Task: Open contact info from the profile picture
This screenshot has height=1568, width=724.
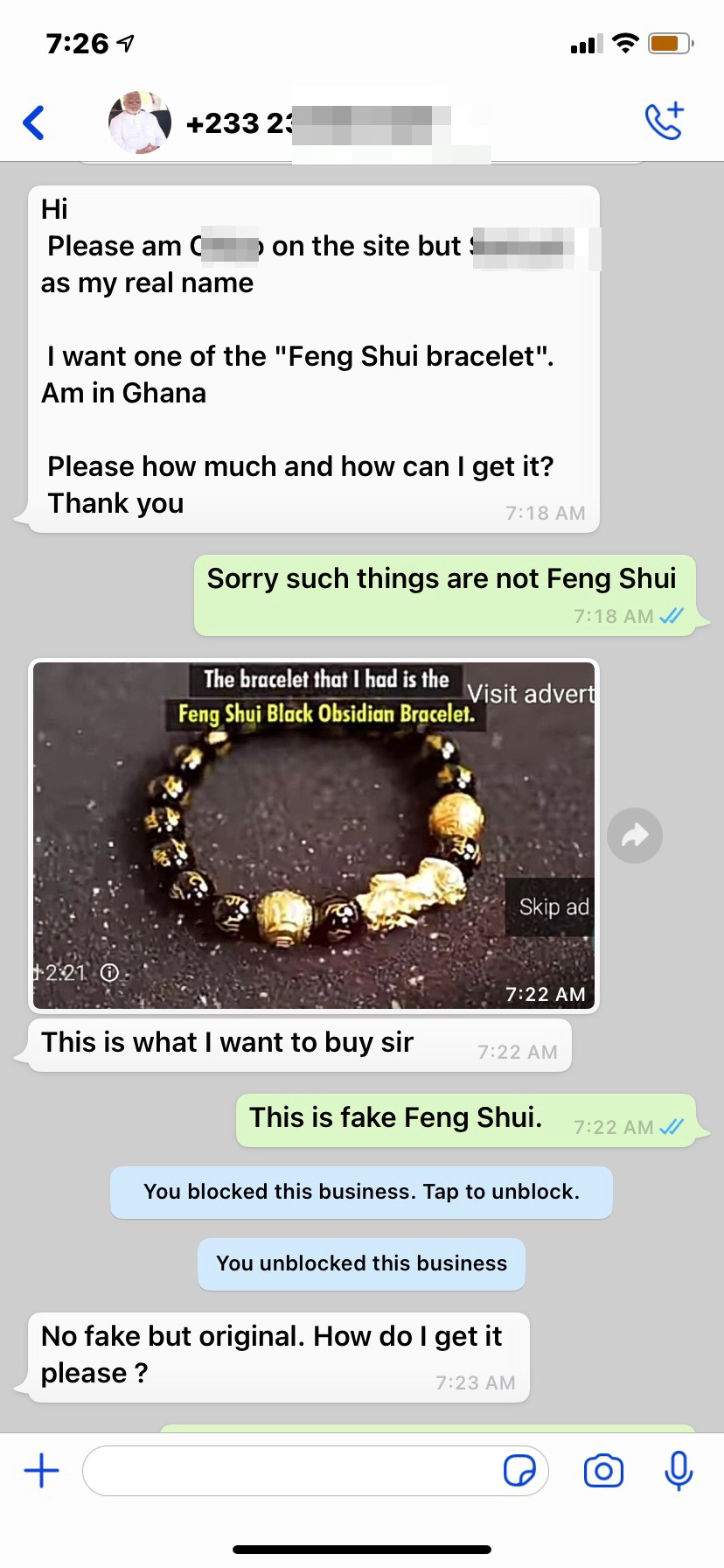Action: pos(139,122)
